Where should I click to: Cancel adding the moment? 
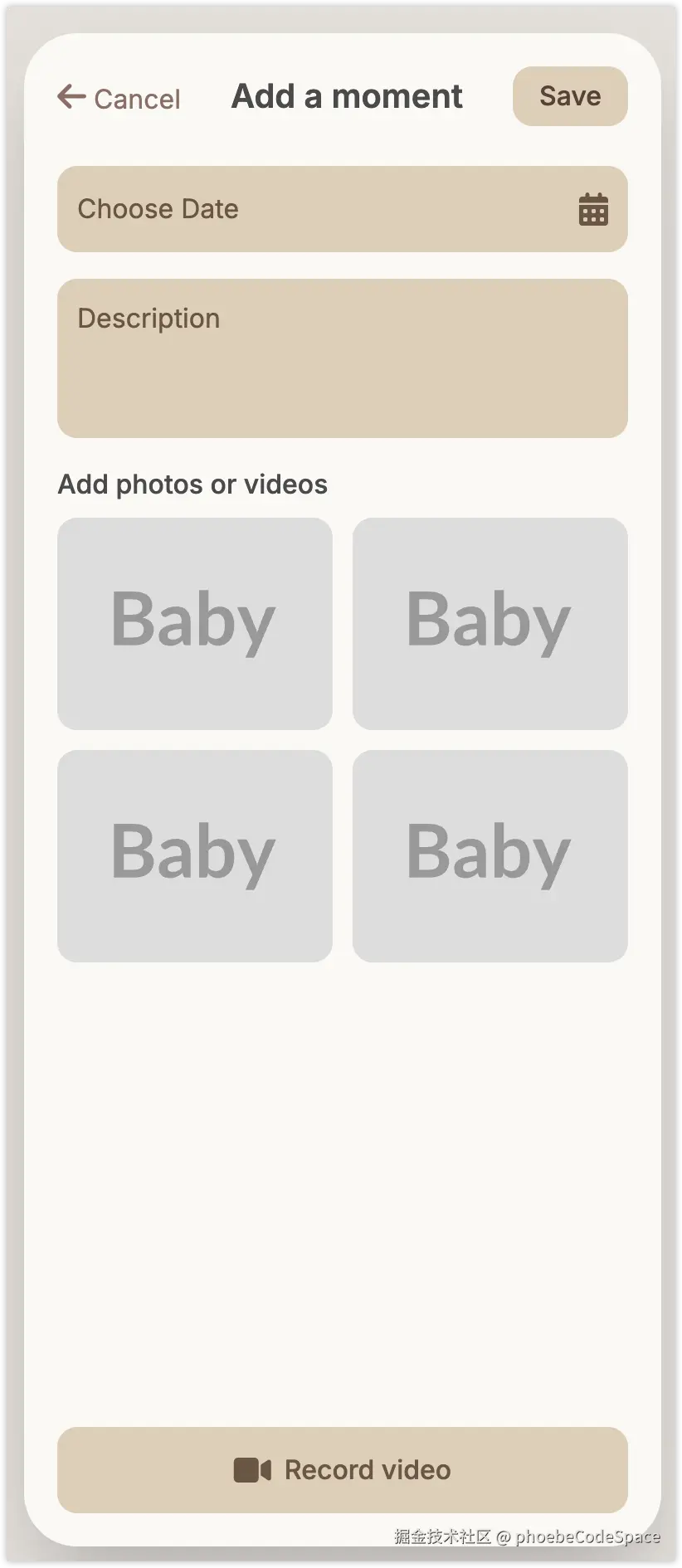tap(119, 98)
